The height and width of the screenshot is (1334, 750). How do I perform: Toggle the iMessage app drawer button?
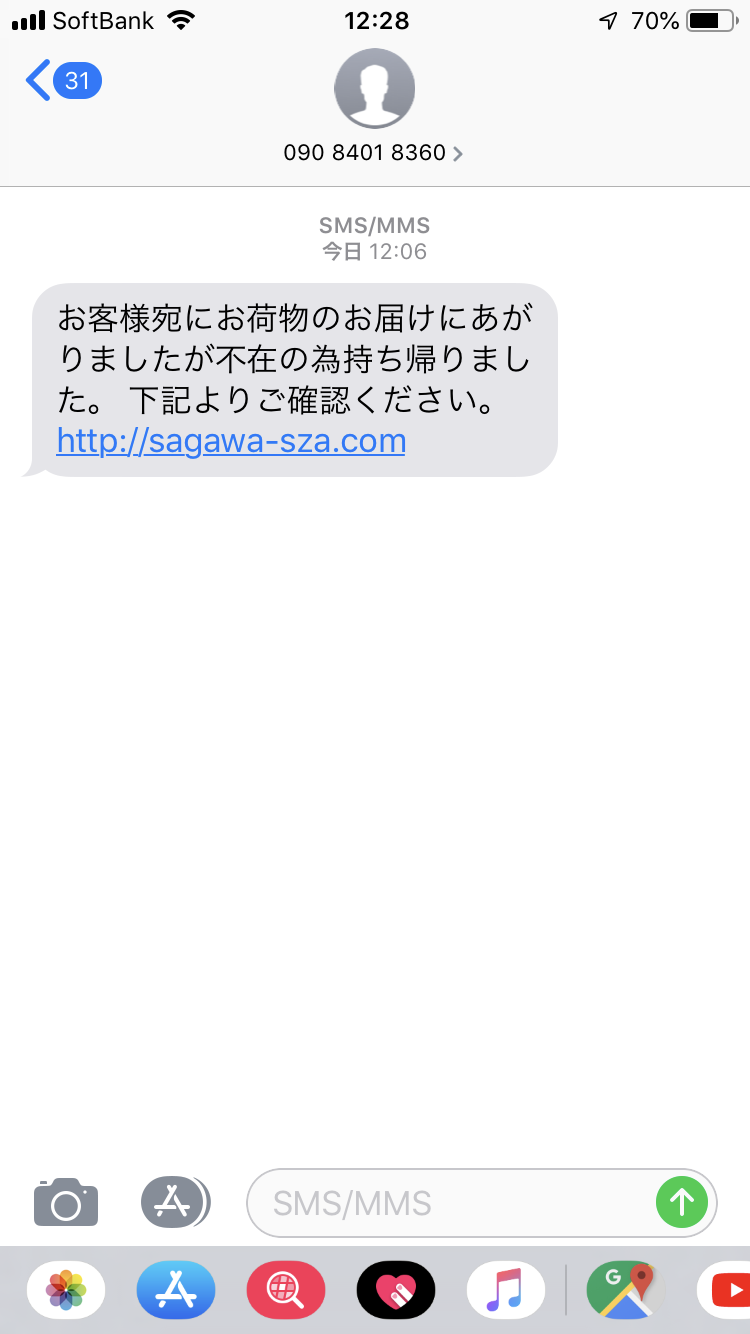coord(175,1201)
